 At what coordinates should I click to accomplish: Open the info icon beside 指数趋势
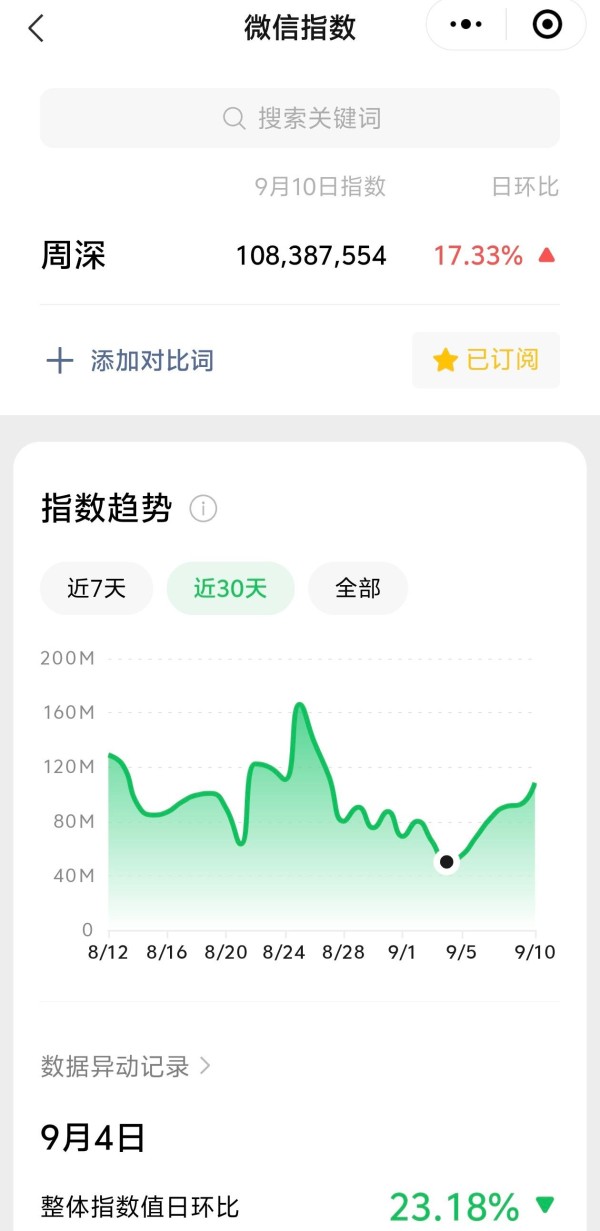pos(203,509)
